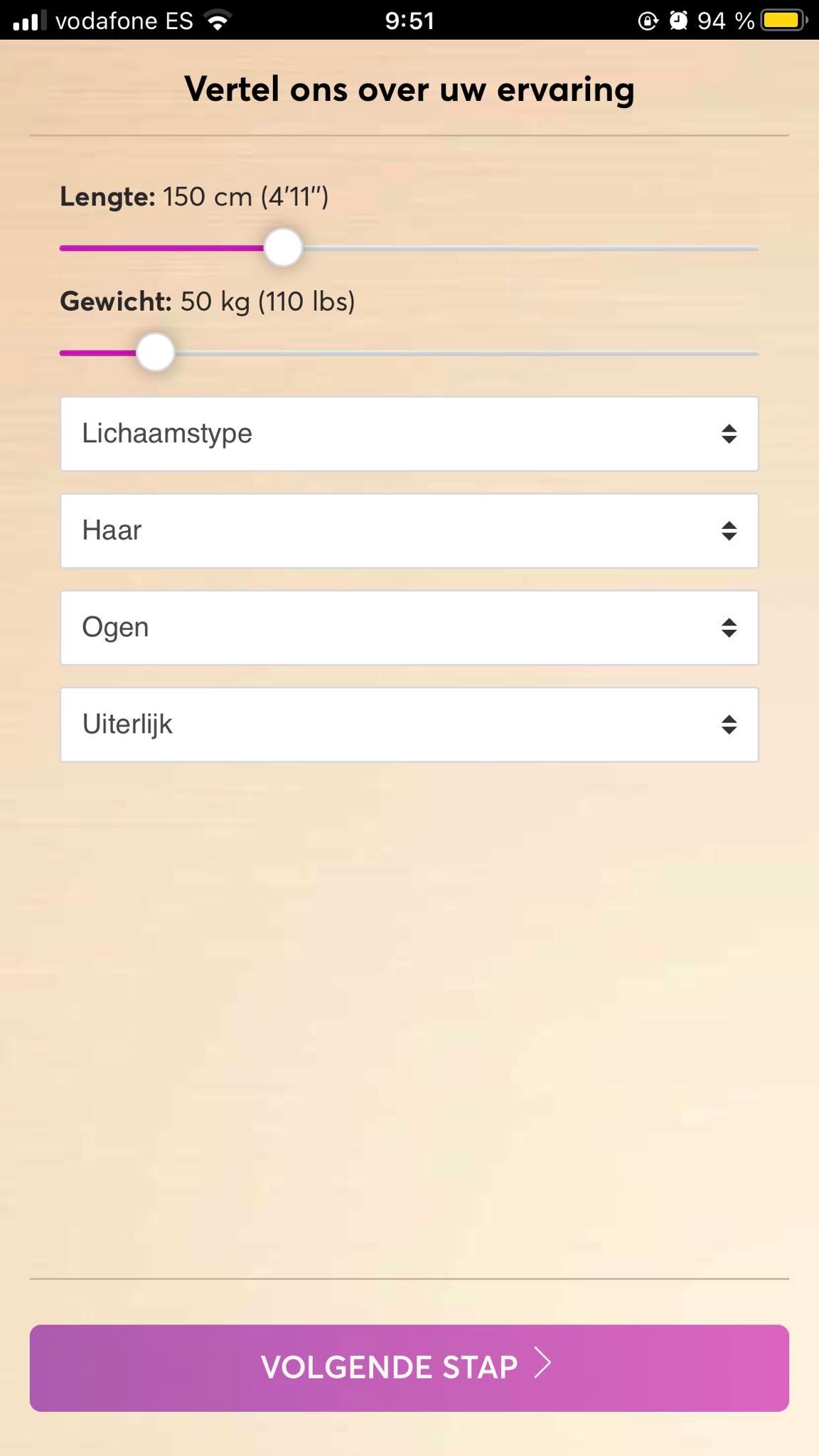Continue with Volgende Stap button
The height and width of the screenshot is (1456, 819).
[409, 1368]
